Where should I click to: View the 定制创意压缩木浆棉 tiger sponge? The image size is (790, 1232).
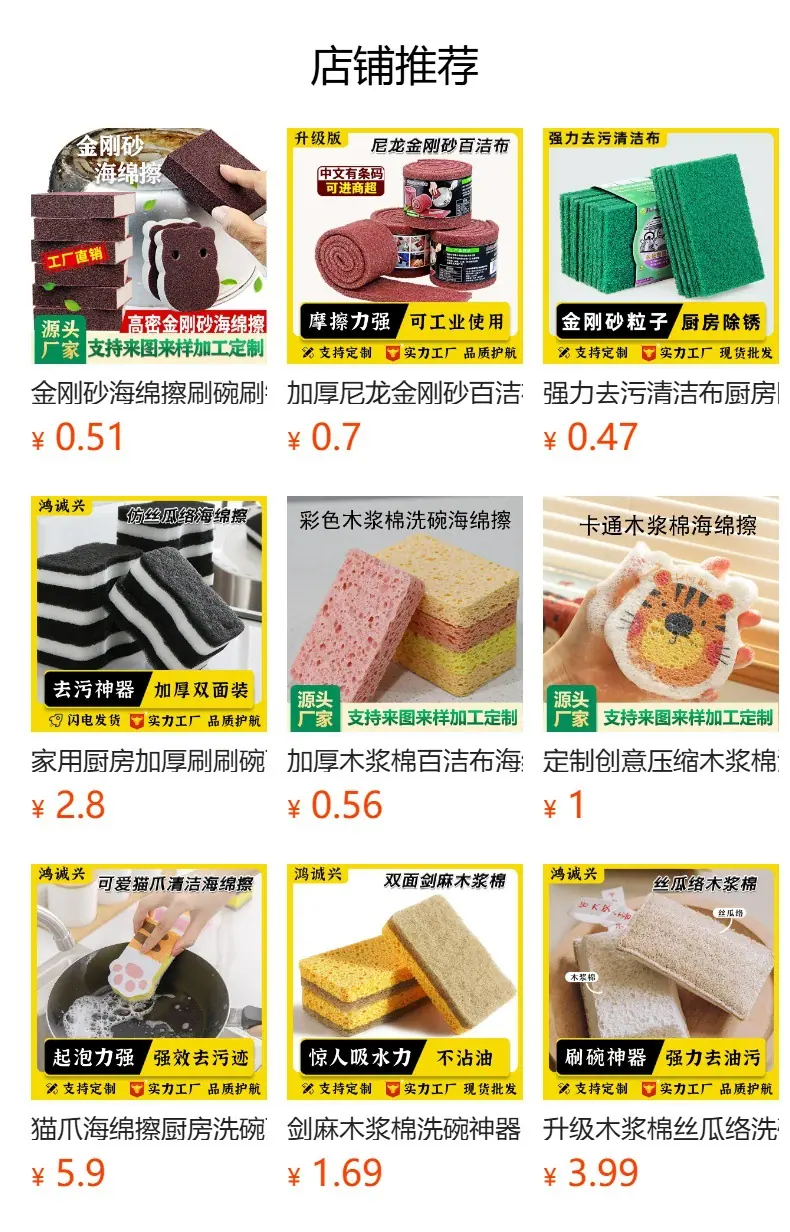[660, 614]
